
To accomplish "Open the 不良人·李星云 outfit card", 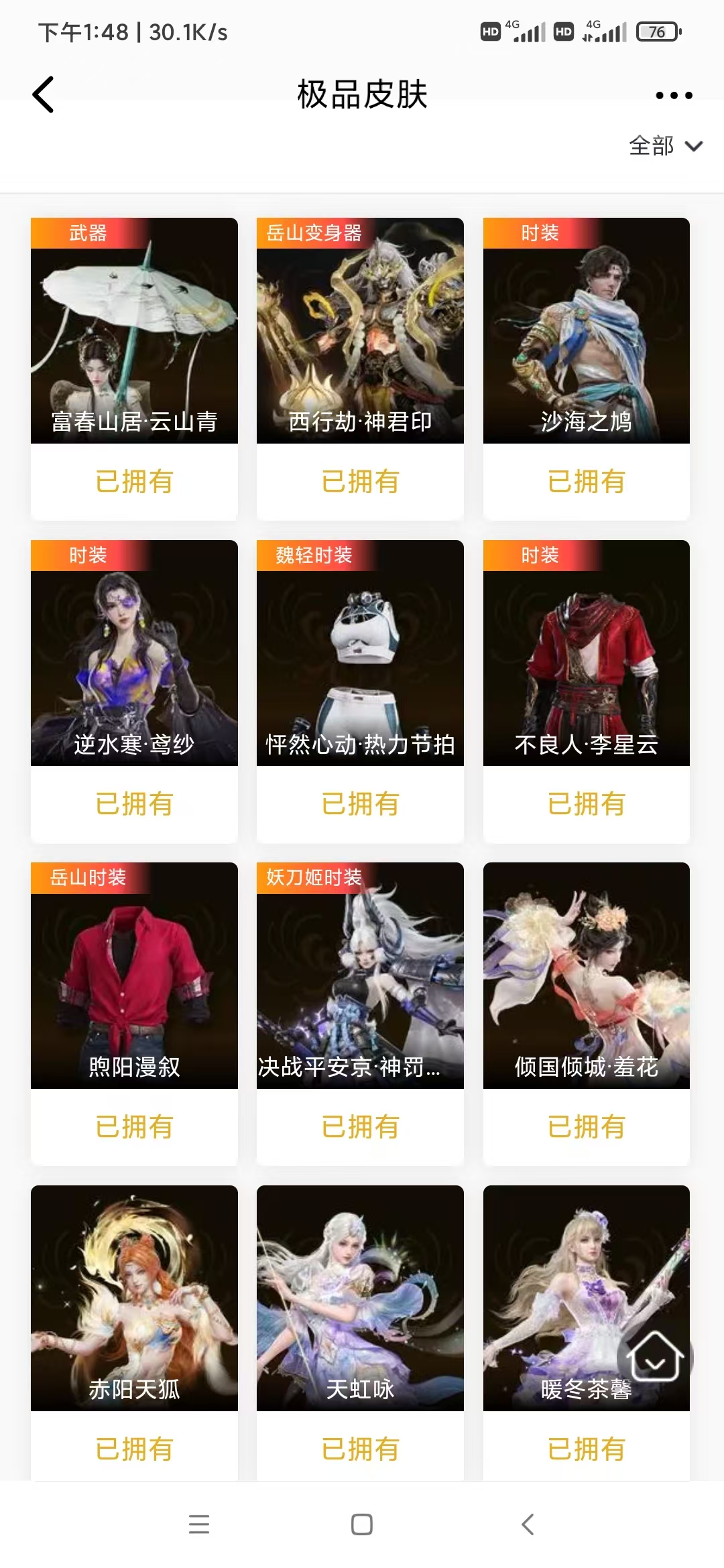I will tap(586, 653).
